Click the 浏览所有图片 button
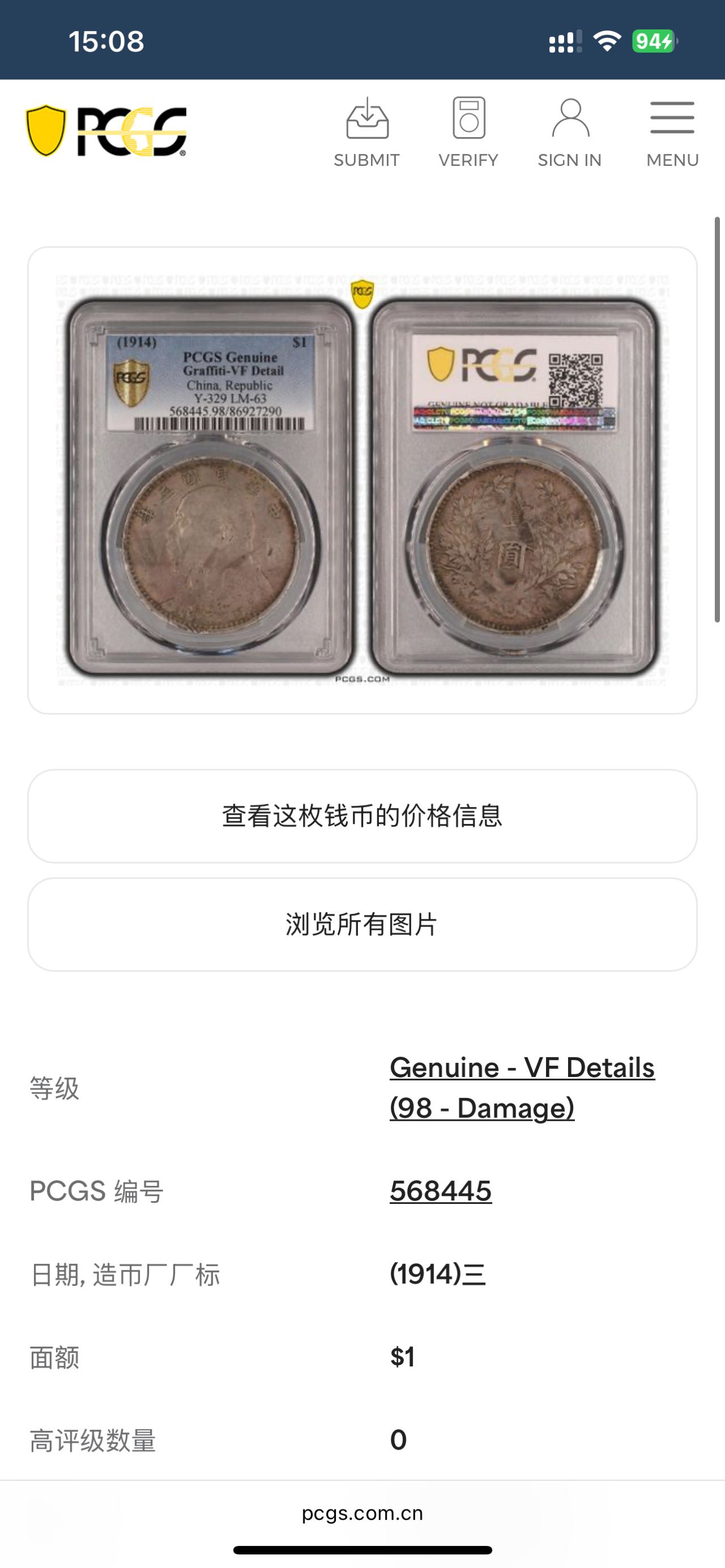Image resolution: width=725 pixels, height=1568 pixels. coord(362,924)
